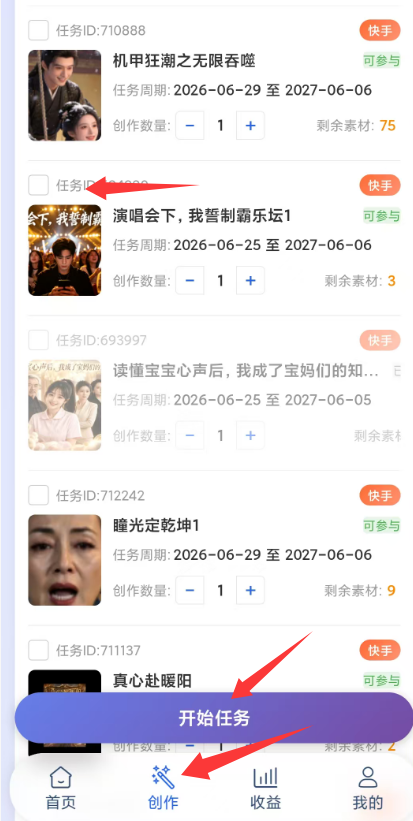Open the 演唱会下，我誓制霸乐坛1 cover thumbnail
413x821 pixels.
pos(64,250)
